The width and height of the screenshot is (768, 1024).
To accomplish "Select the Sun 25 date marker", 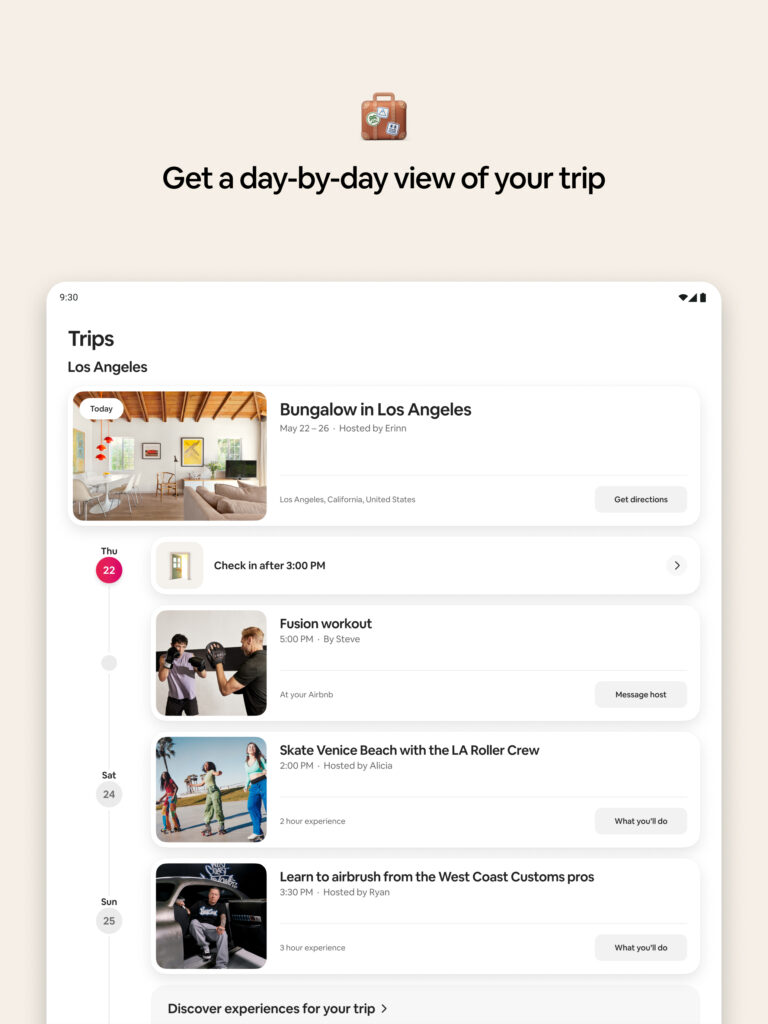I will click(109, 921).
